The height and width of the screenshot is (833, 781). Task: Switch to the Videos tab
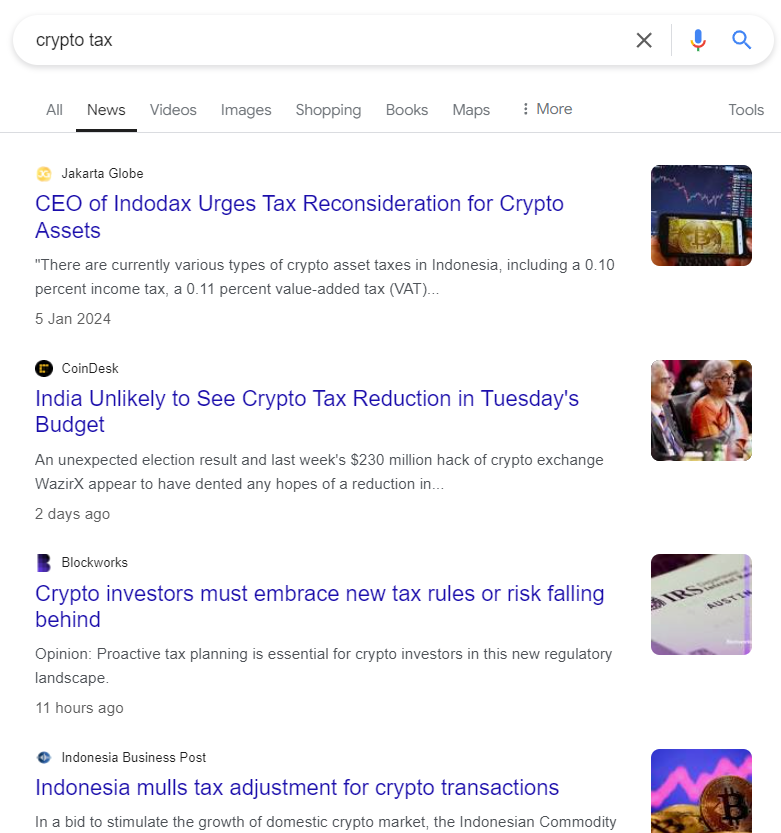coord(173,110)
